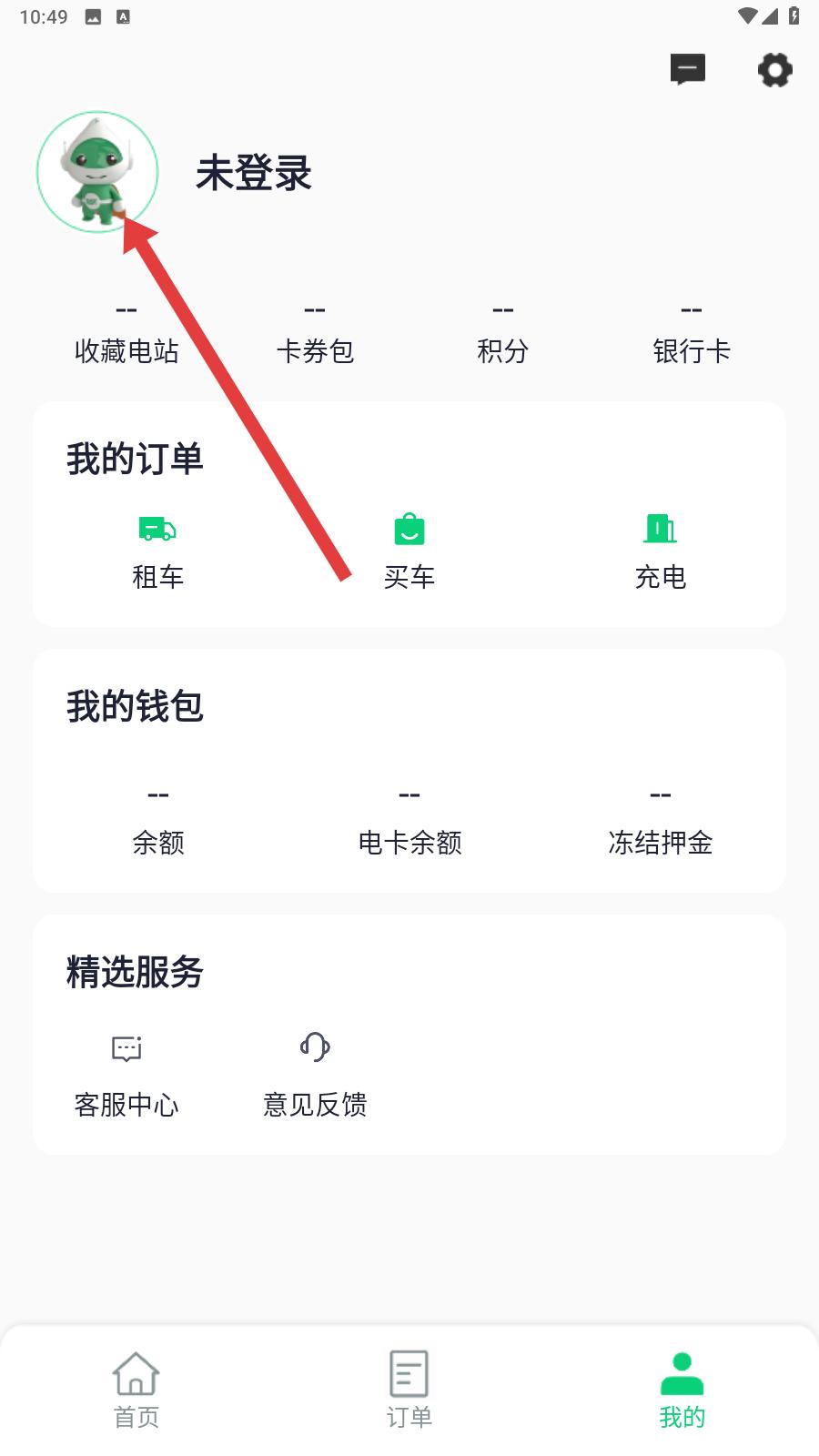Switch to the 订单 tab
The width and height of the screenshot is (819, 1456).
(x=409, y=1390)
